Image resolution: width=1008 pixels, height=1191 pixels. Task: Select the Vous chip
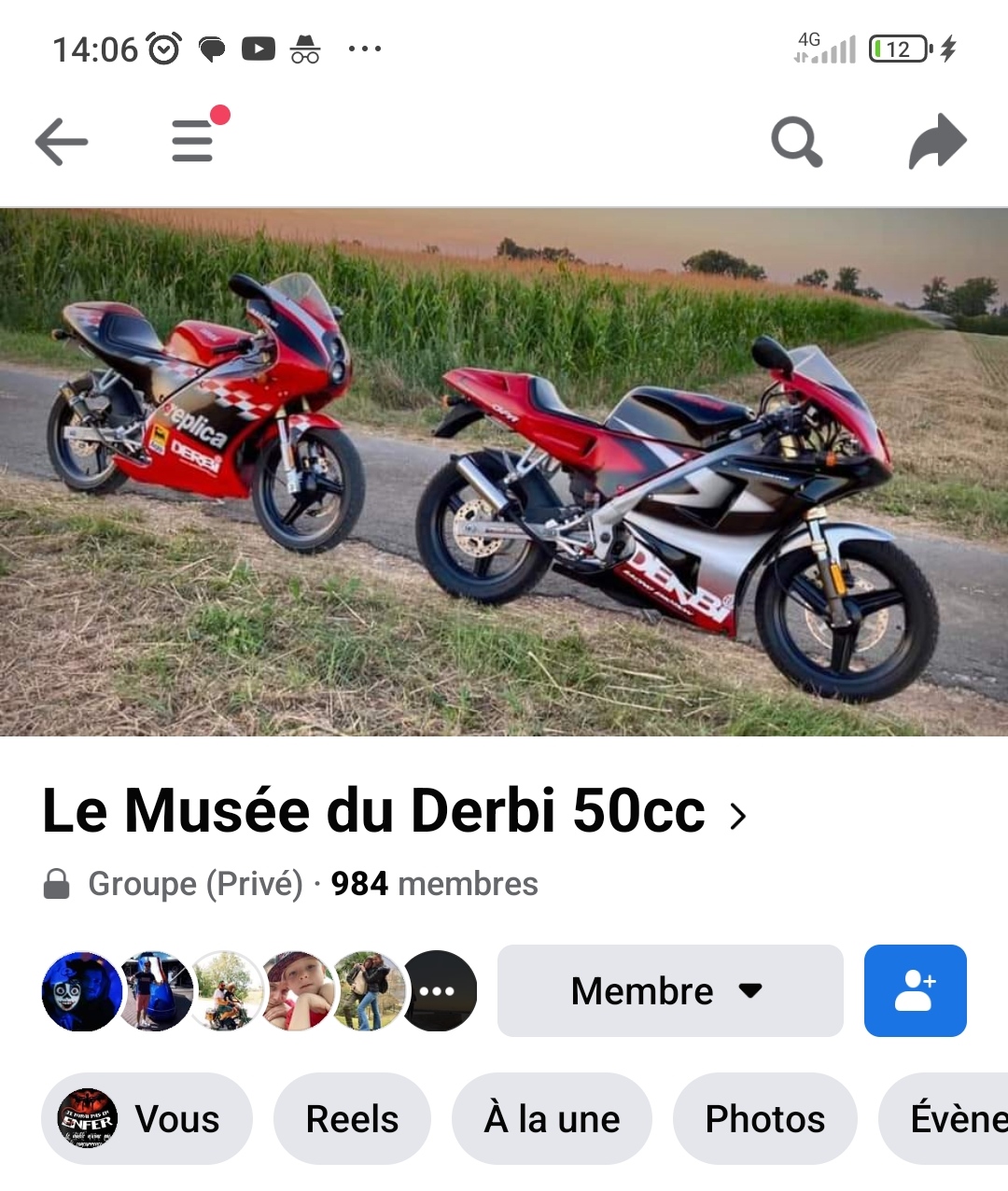click(x=147, y=1118)
